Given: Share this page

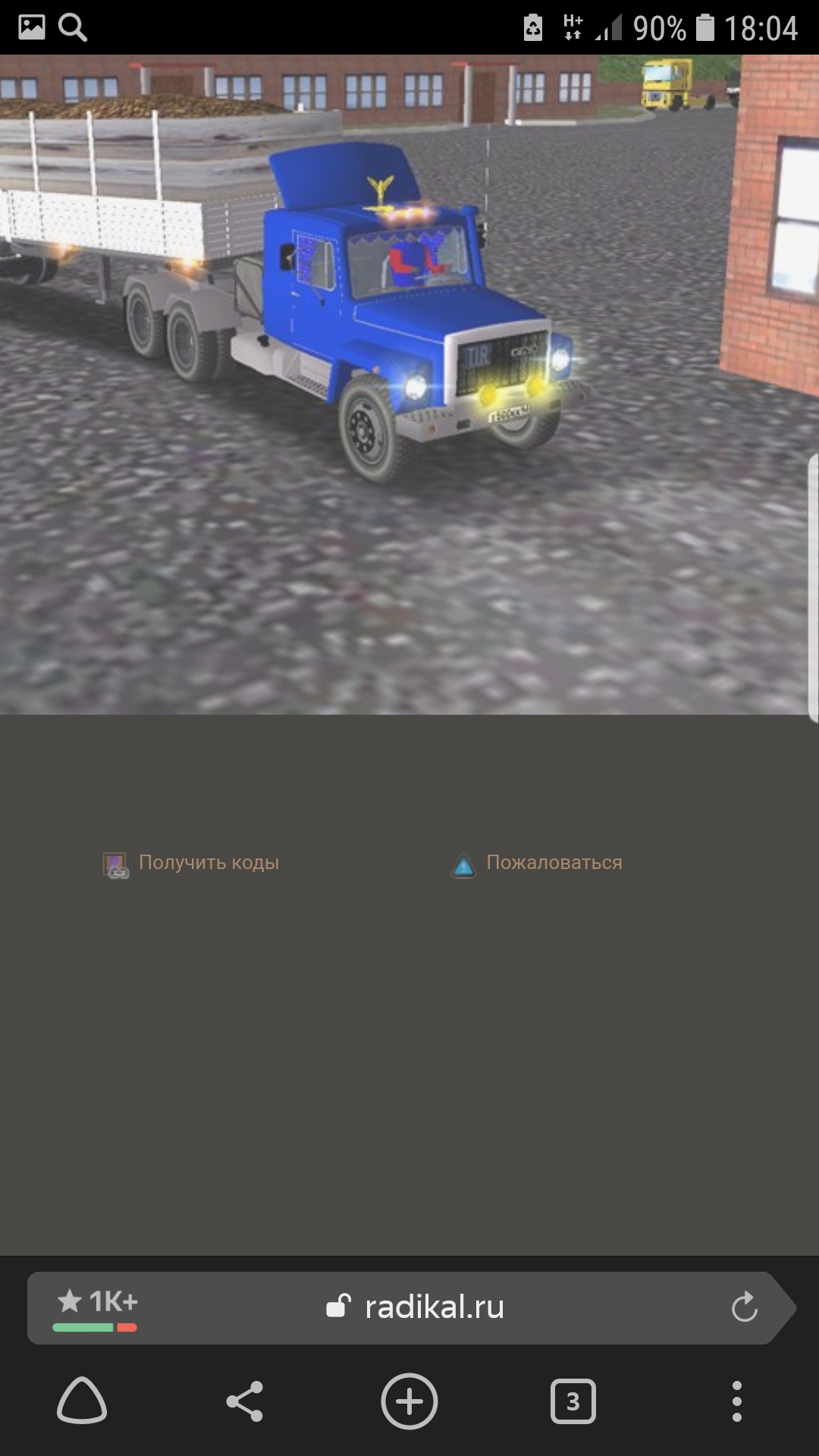Looking at the screenshot, I should (245, 1401).
